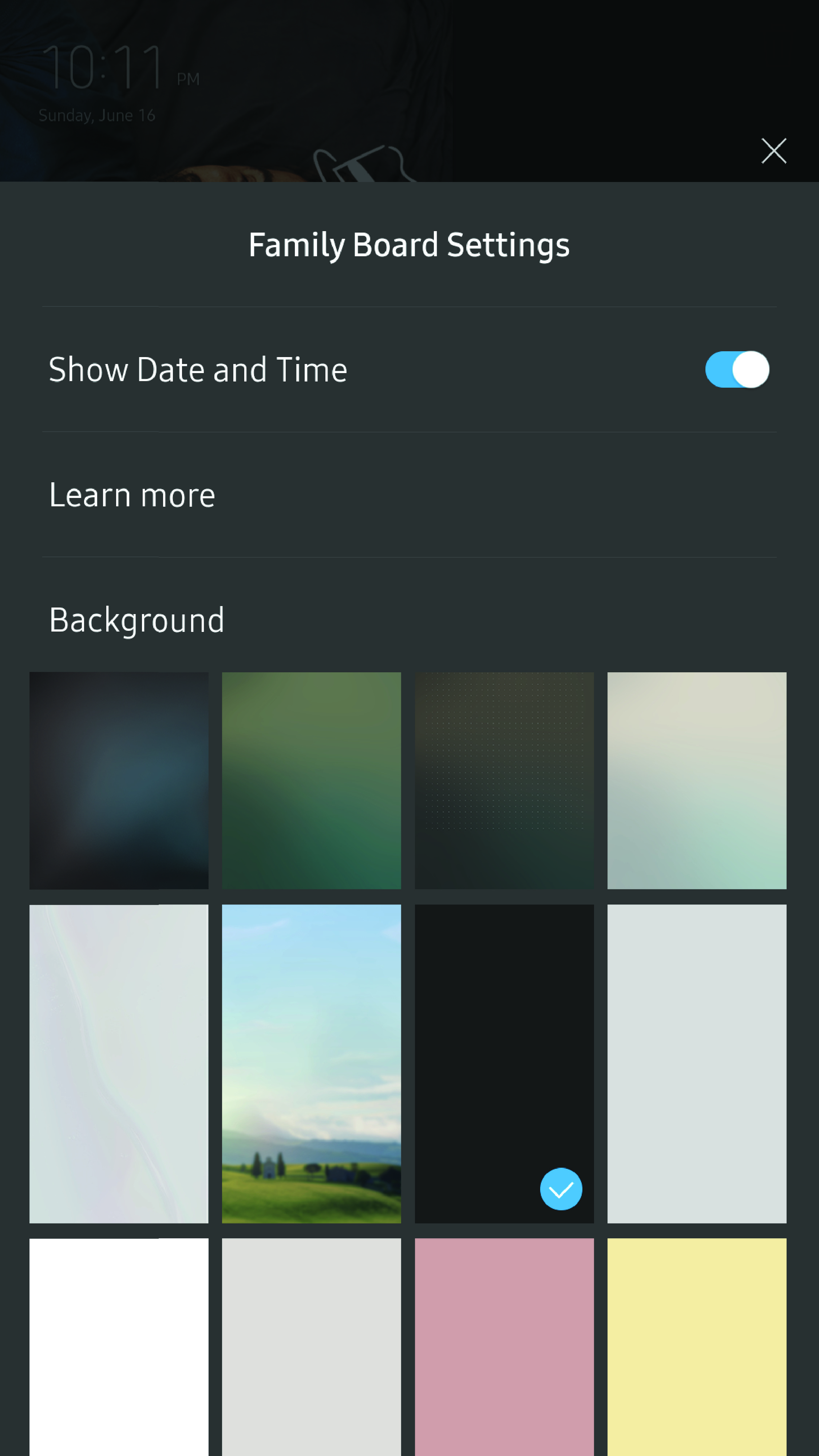Close the Family Board Settings panel
The image size is (819, 1456).
coord(773,151)
